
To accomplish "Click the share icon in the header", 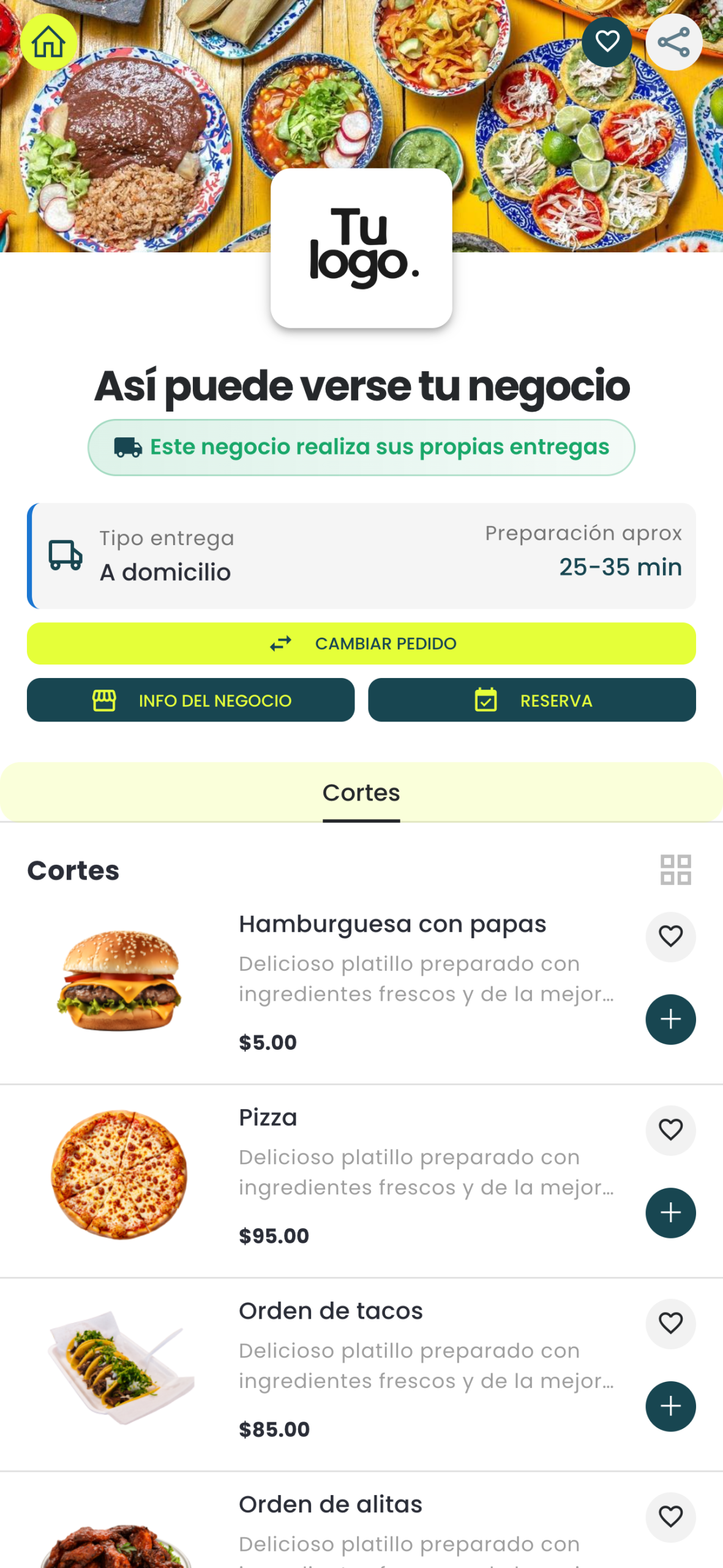I will click(673, 42).
